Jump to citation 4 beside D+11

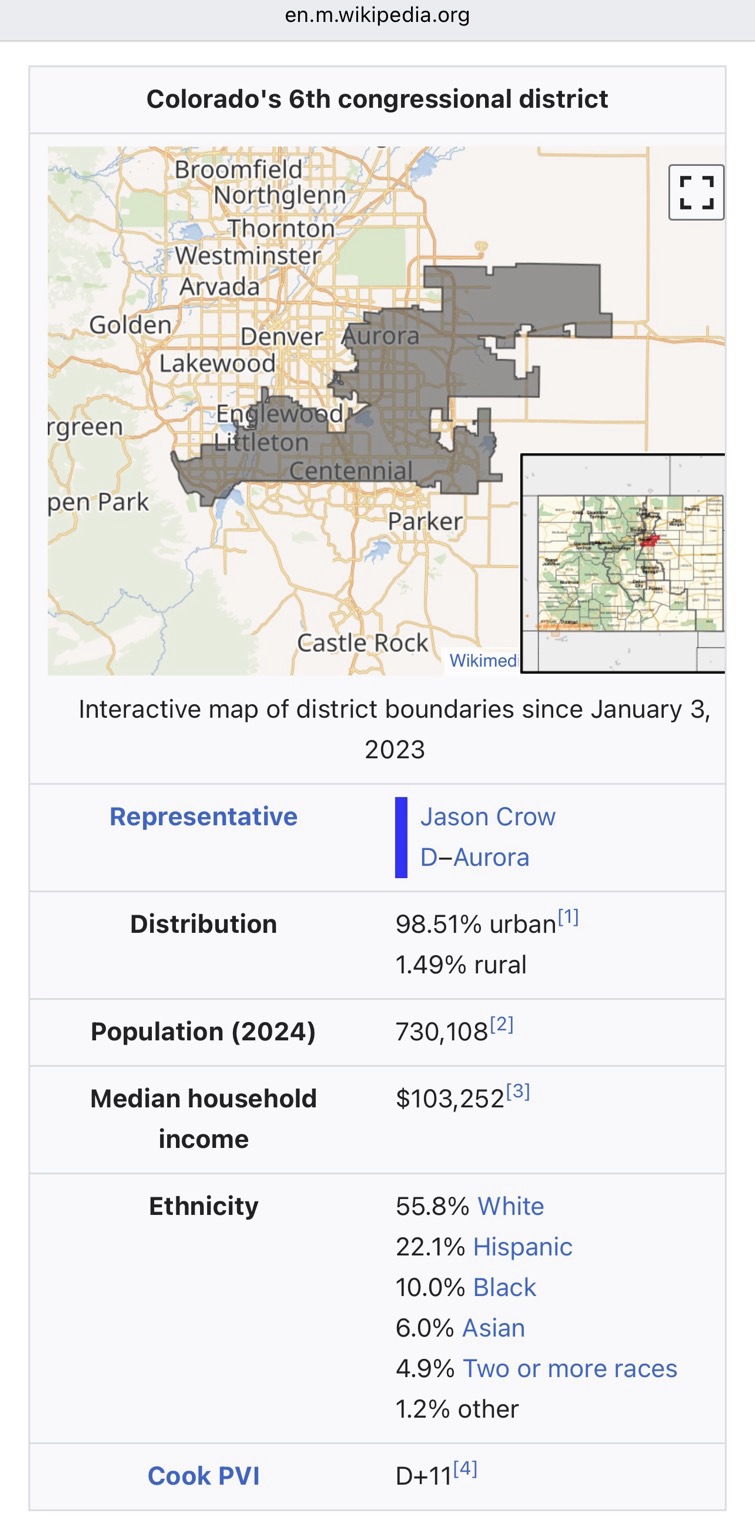465,1469
